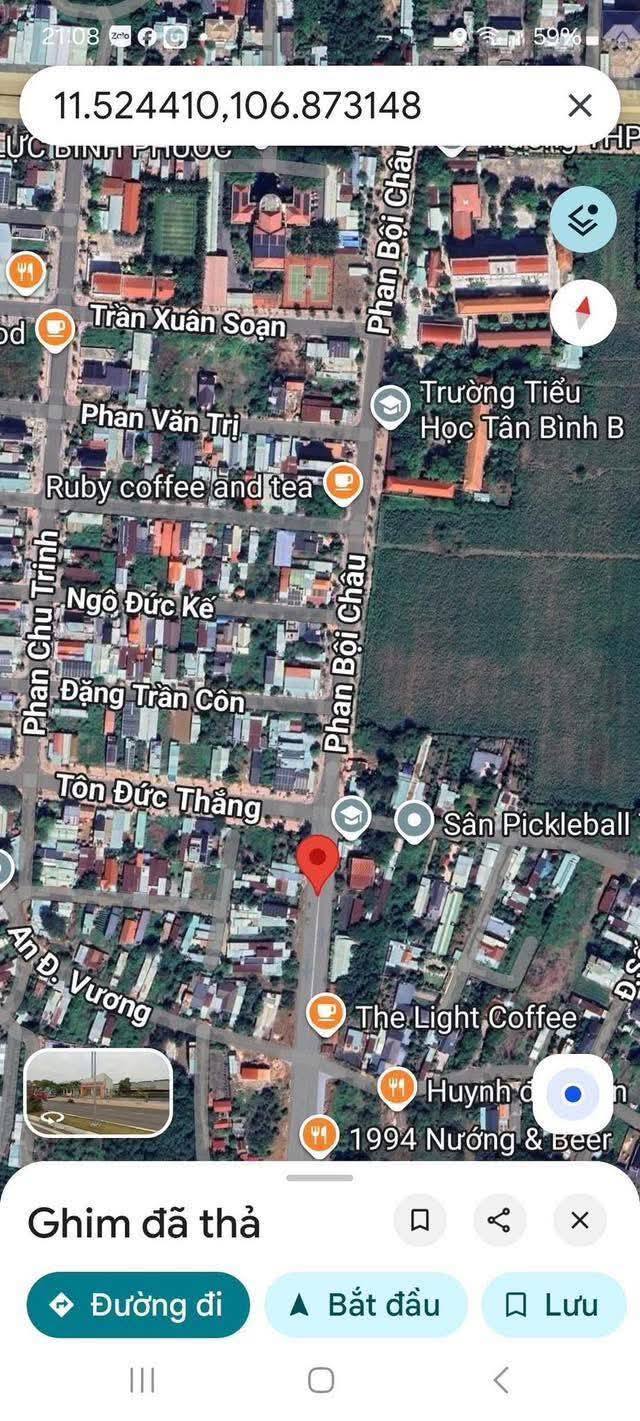Bookmark the dropped pin
Image resolution: width=640 pixels, height=1421 pixels.
pos(420,1220)
